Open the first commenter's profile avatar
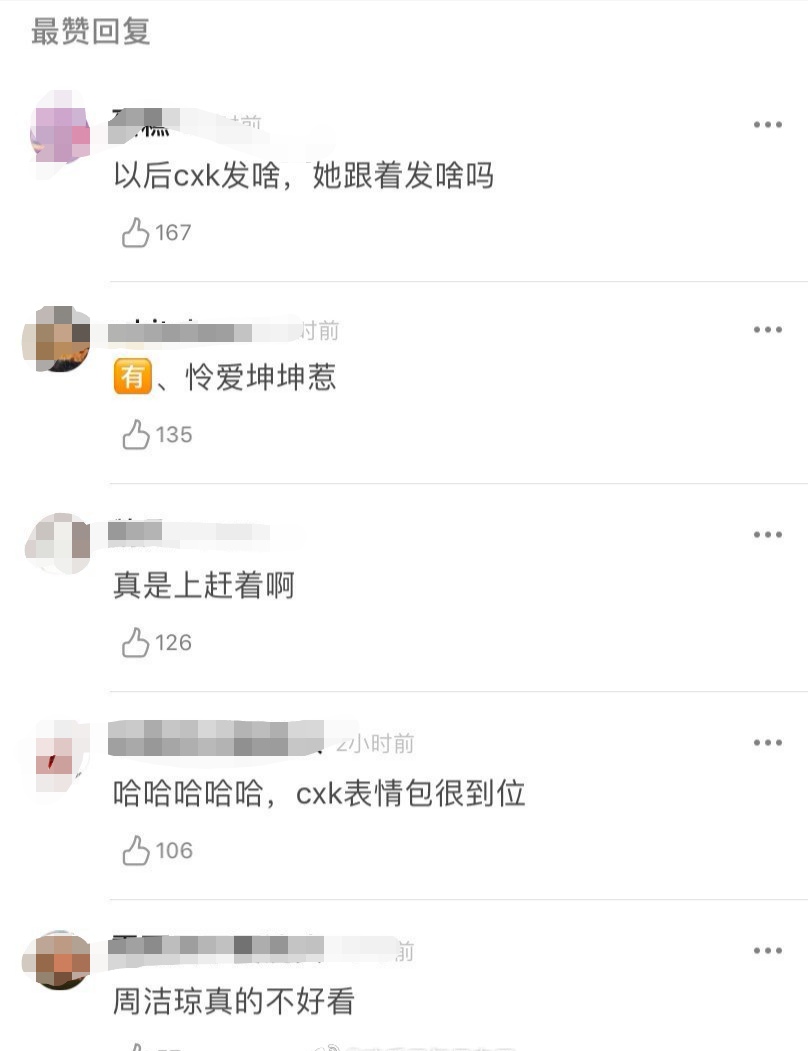Screen dimensions: 808x1051 point(58,135)
